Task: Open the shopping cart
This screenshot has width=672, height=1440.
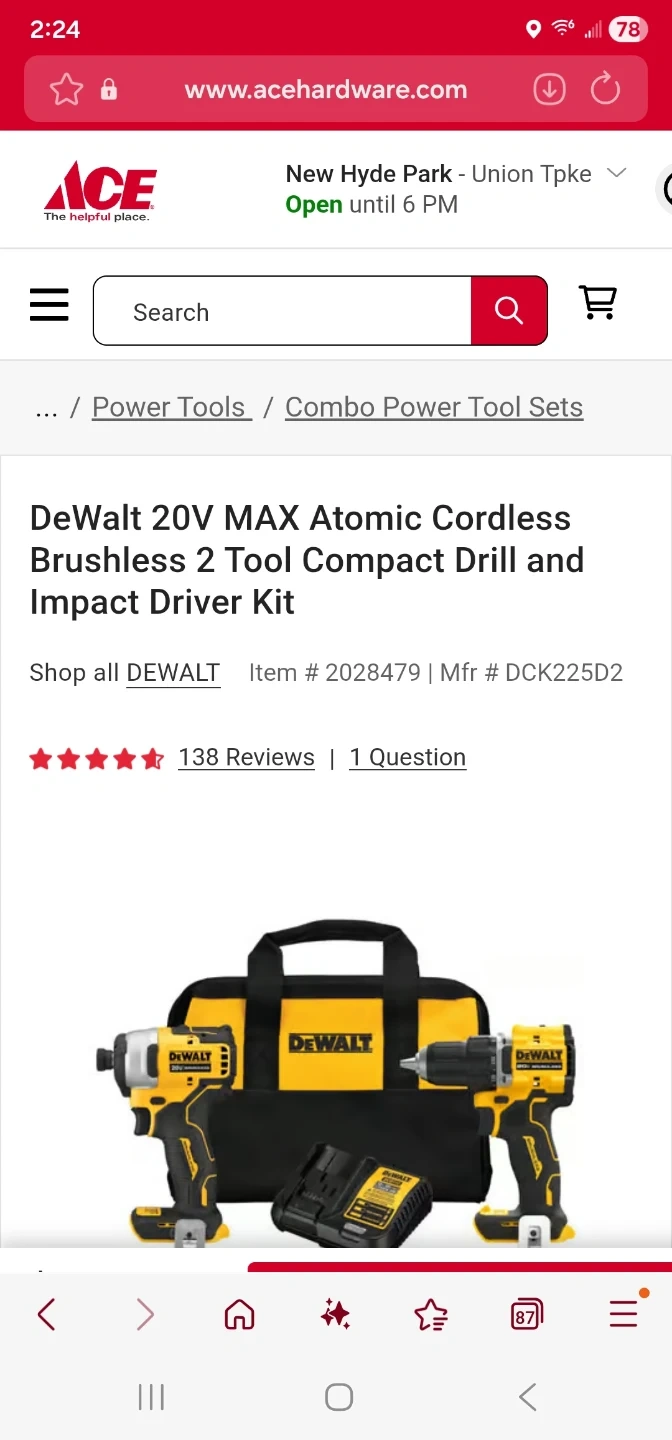Action: coord(598,303)
